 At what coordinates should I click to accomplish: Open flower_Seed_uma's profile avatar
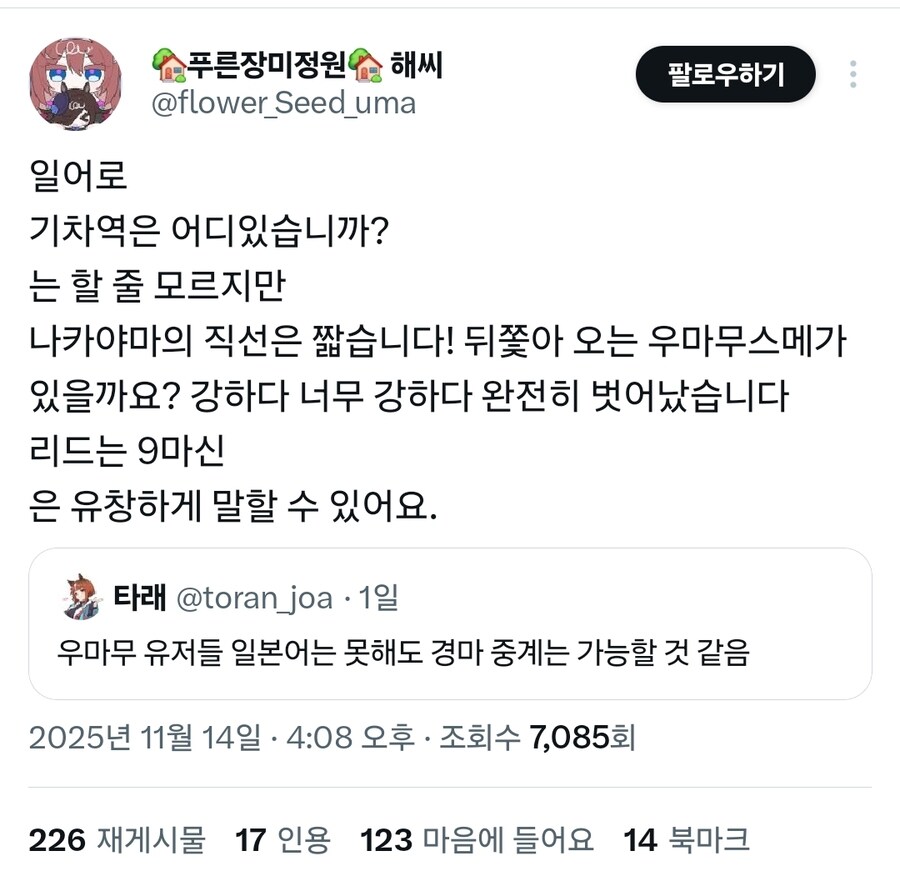pyautogui.click(x=76, y=86)
